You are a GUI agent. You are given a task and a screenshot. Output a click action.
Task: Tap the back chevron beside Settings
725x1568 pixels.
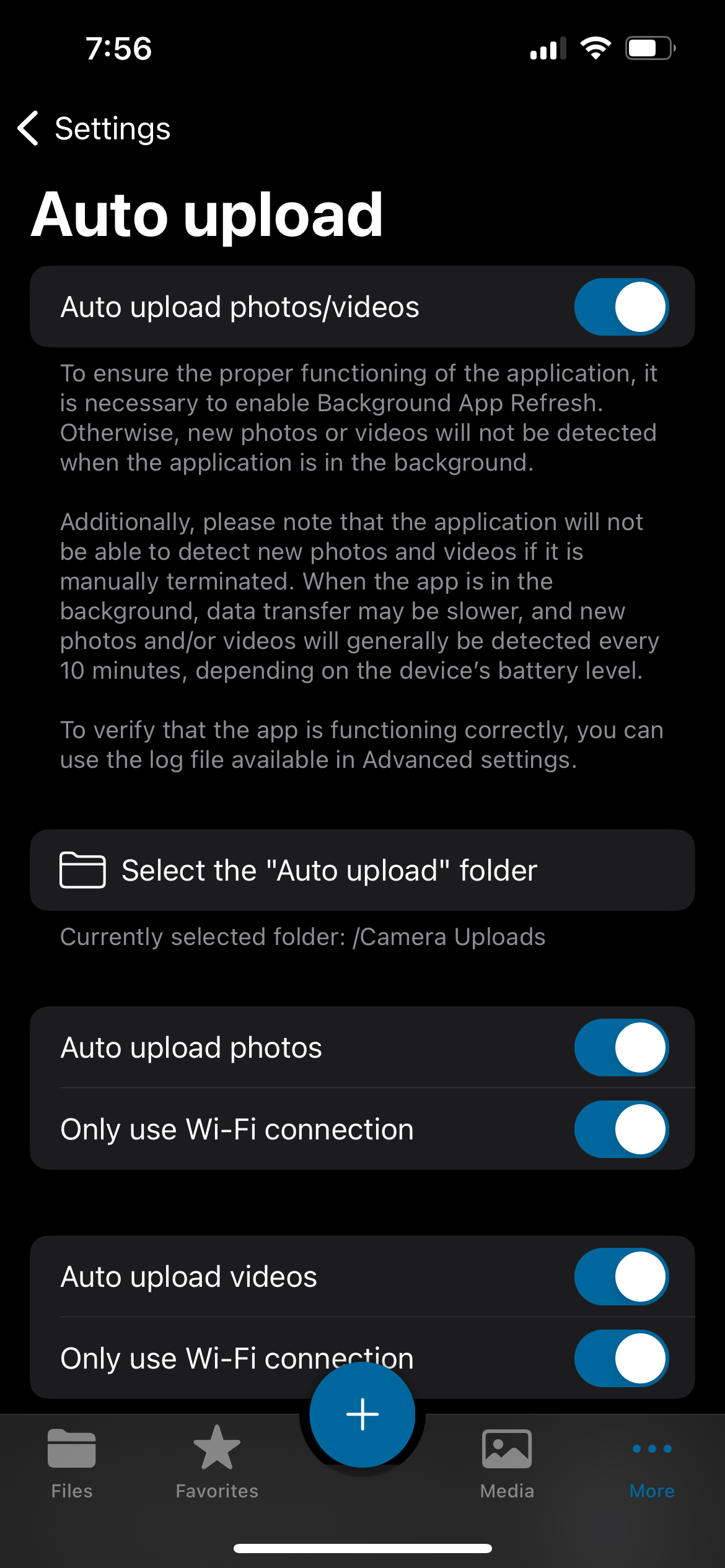coord(28,128)
